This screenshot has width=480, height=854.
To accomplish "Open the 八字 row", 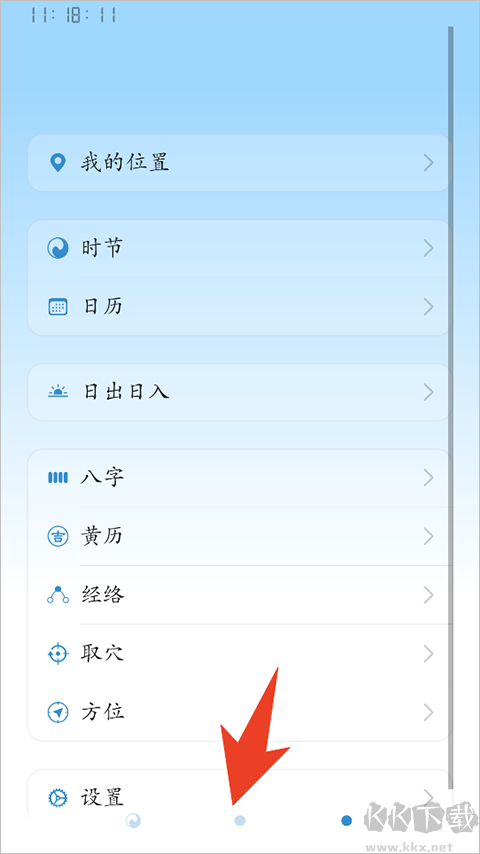I will click(239, 478).
